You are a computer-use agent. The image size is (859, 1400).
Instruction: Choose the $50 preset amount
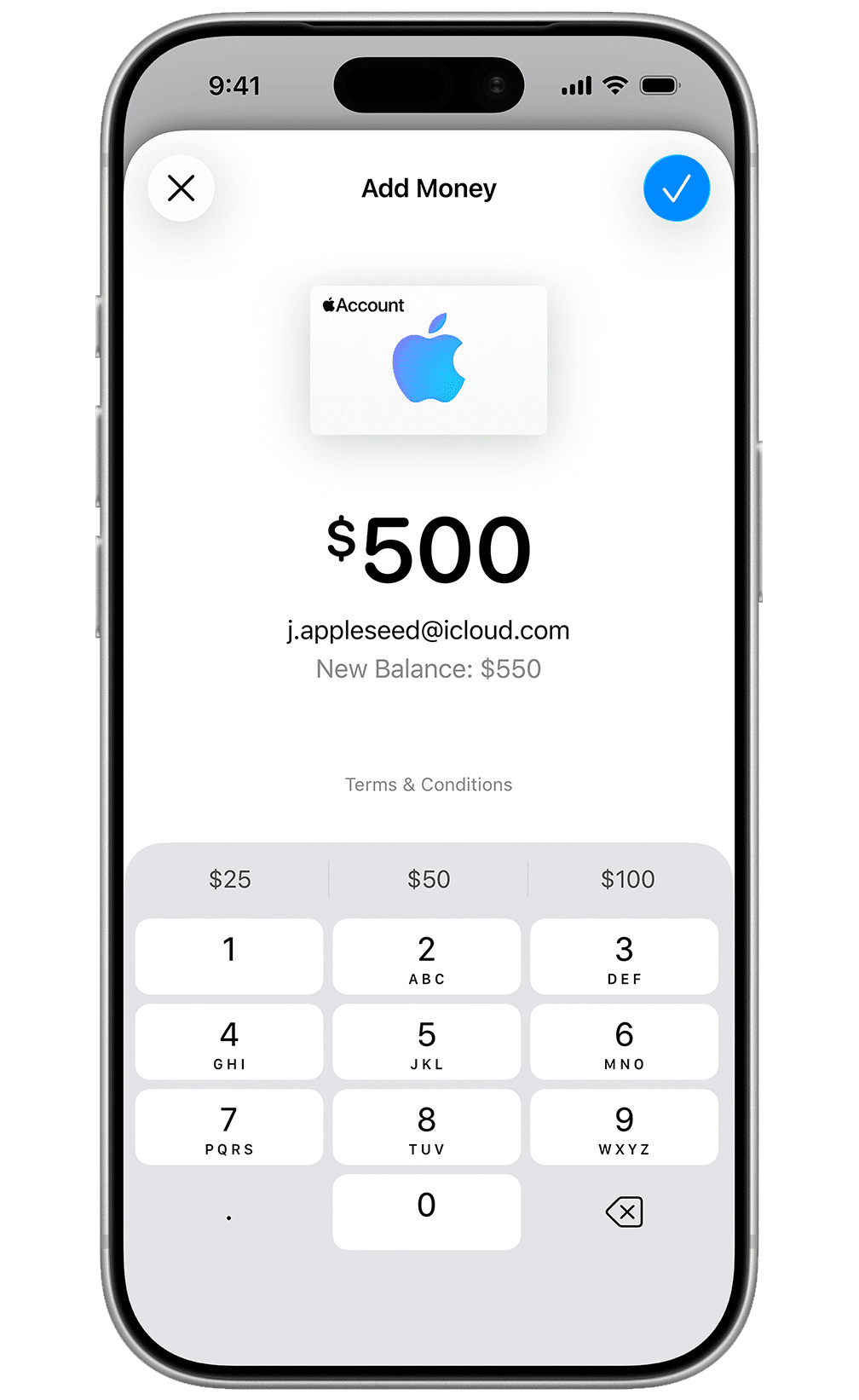click(429, 879)
